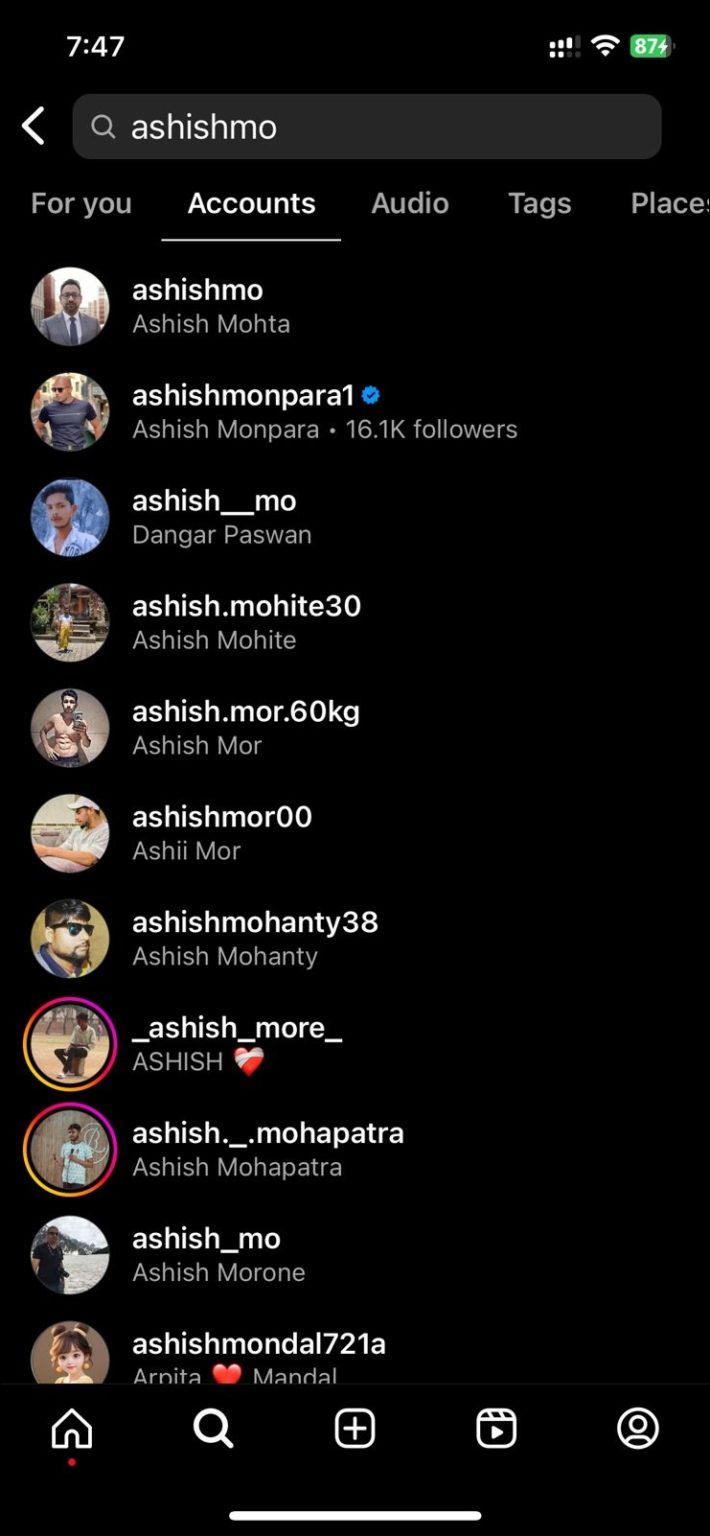The height and width of the screenshot is (1536, 710).
Task: Switch to the Tags tab
Action: tap(539, 203)
